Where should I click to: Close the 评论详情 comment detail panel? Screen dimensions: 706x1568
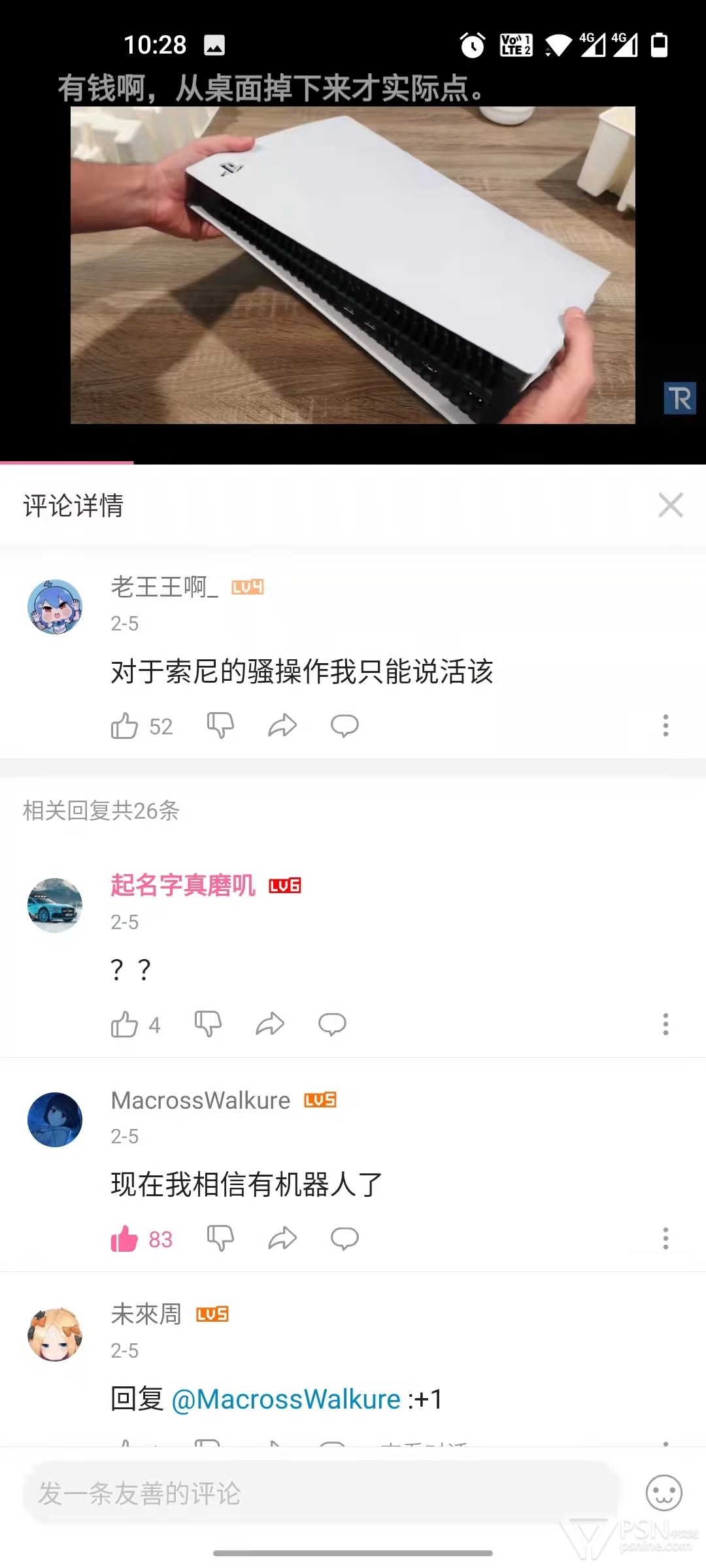point(671,505)
